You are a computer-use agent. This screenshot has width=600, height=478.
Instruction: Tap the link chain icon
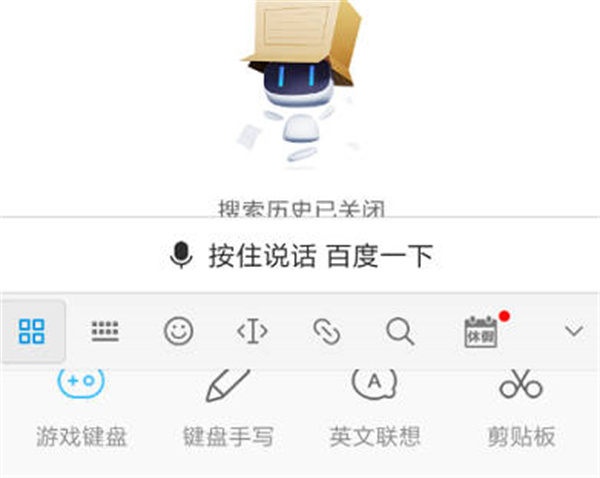click(x=326, y=331)
